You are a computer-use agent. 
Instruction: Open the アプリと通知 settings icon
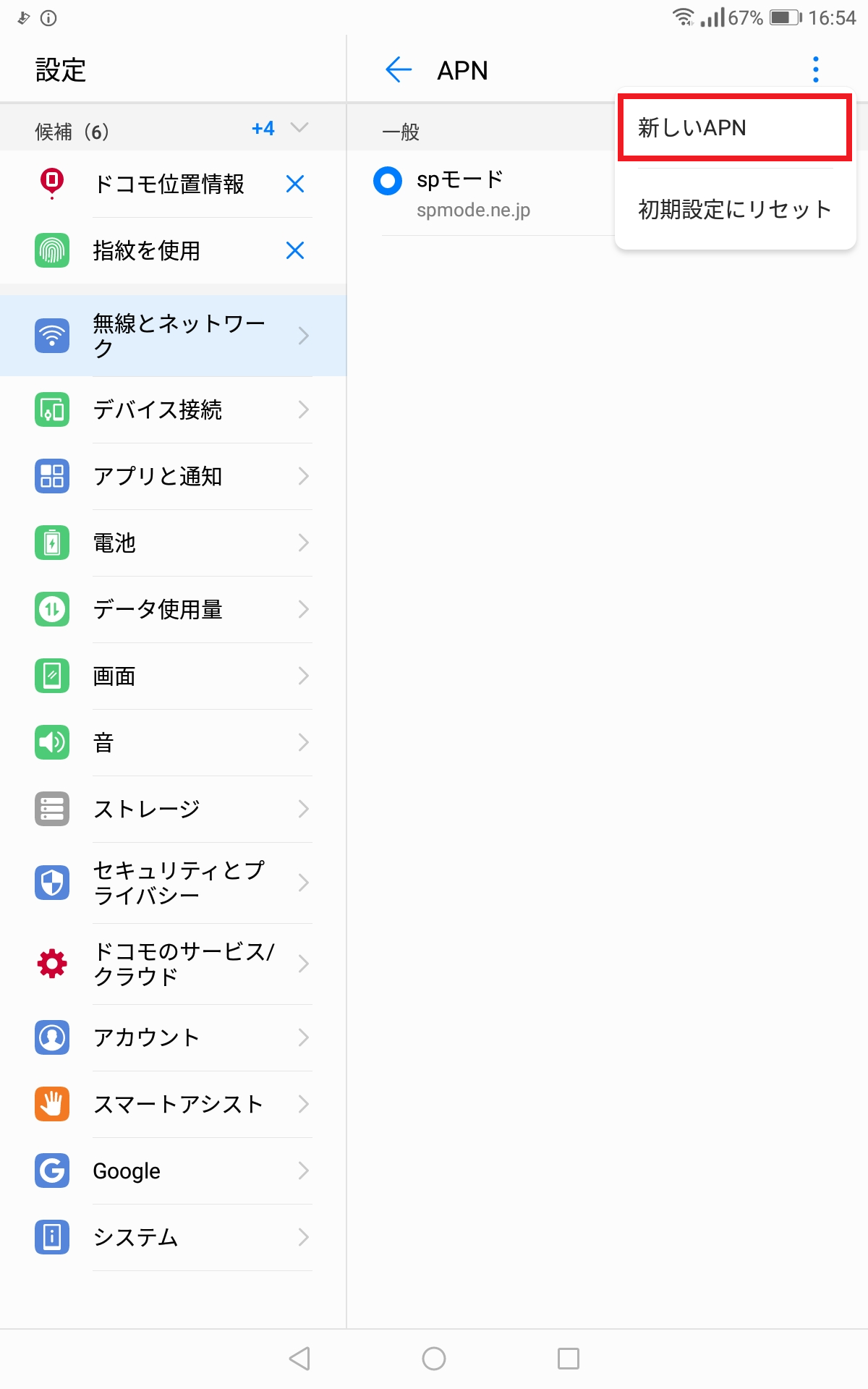pos(51,477)
